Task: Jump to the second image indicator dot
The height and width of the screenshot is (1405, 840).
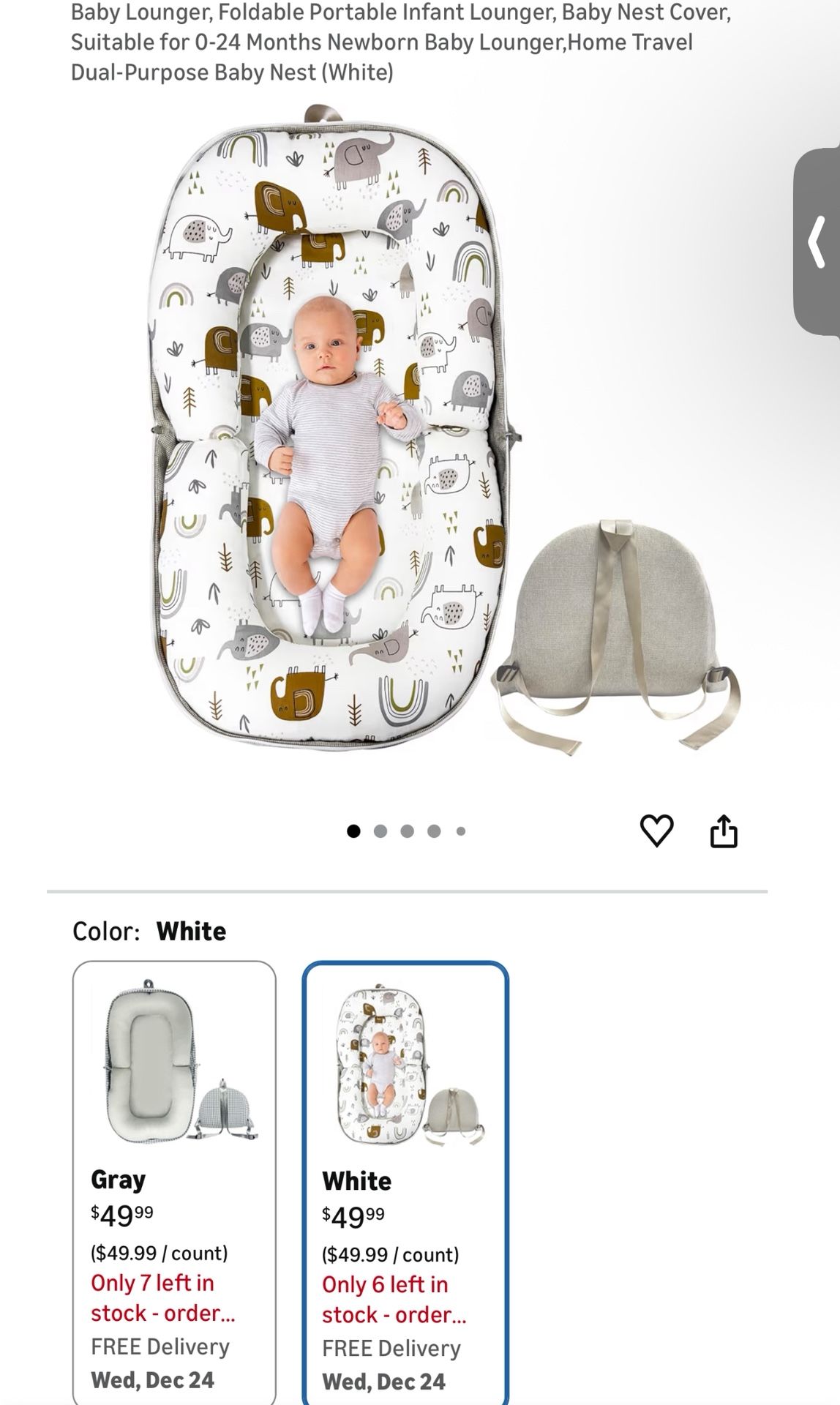Action: 380,831
